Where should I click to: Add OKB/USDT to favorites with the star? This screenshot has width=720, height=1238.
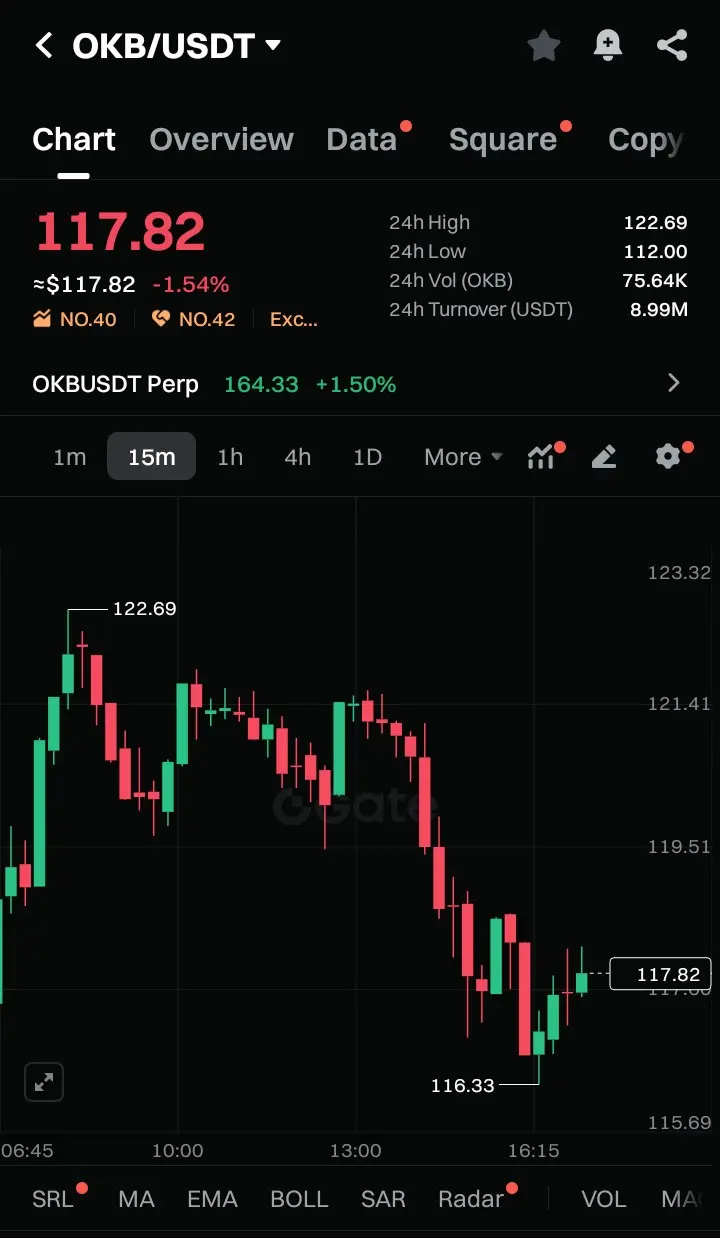click(x=544, y=45)
